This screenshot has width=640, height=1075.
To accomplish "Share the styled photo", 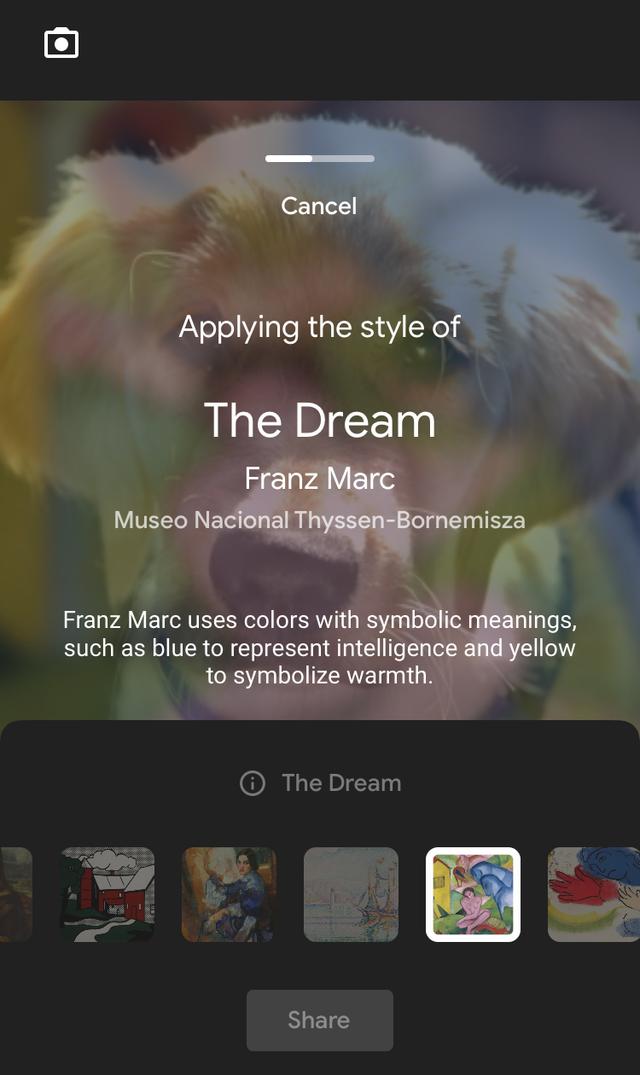I will (x=319, y=1020).
